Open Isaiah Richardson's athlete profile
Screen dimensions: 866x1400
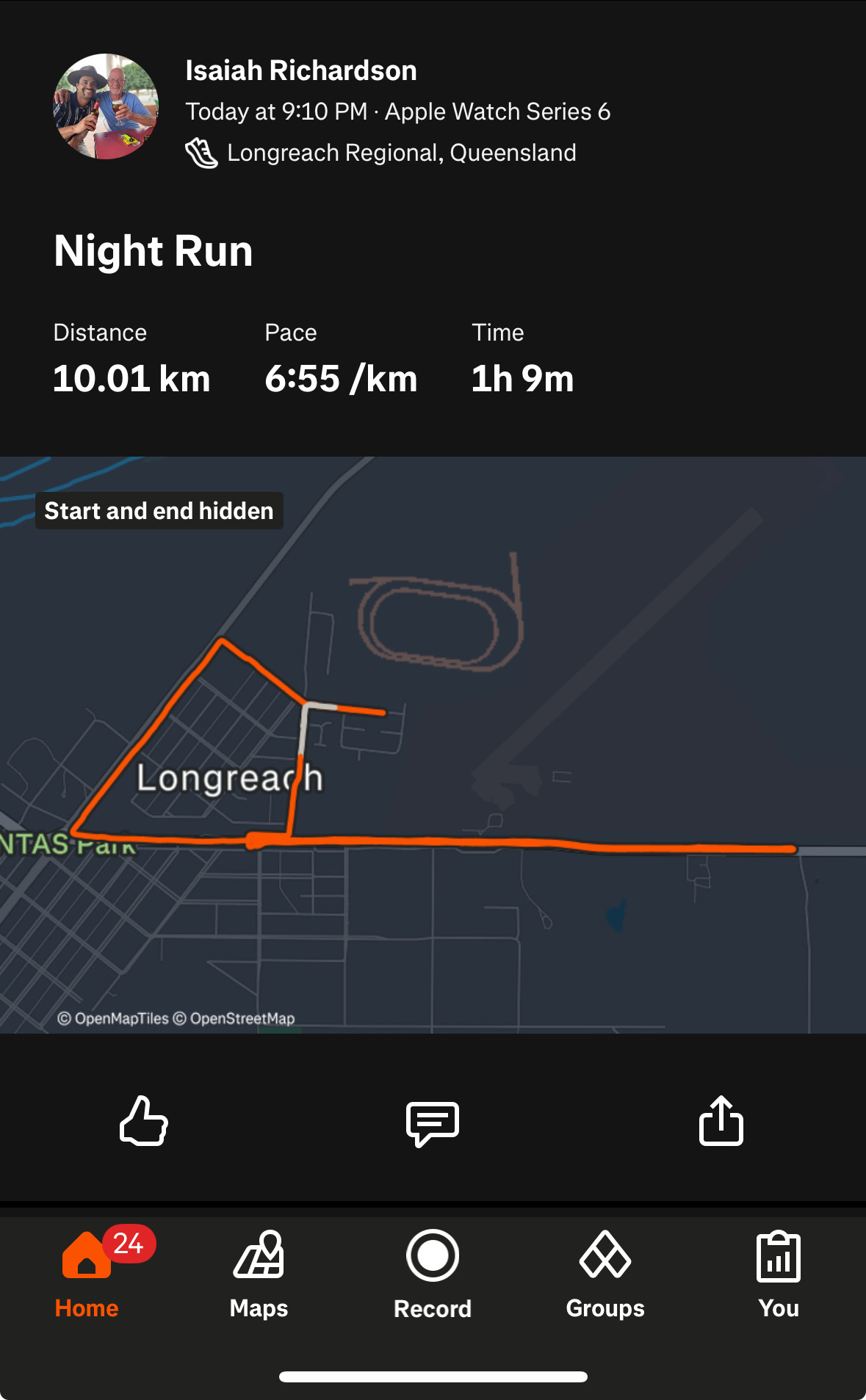point(300,70)
